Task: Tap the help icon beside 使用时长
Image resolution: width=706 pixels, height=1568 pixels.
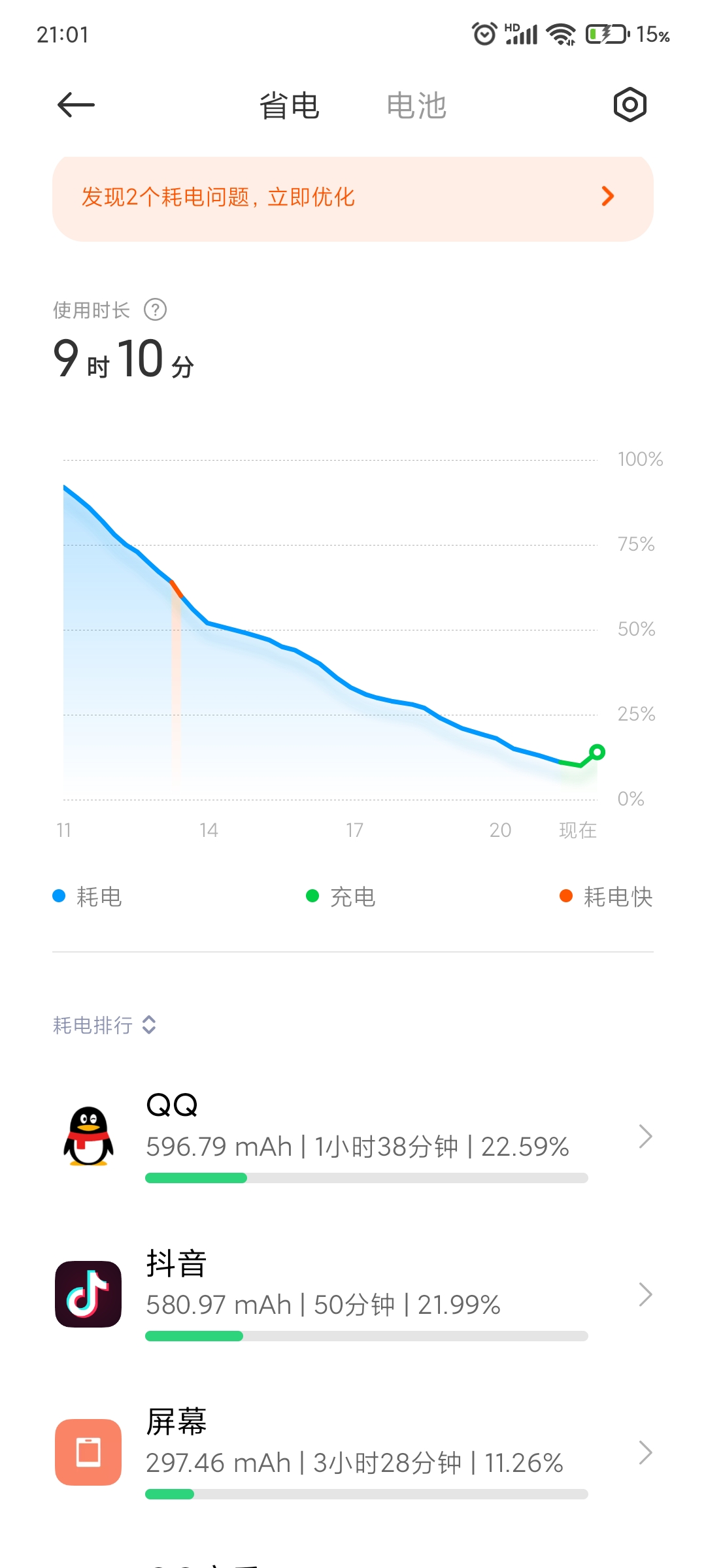Action: (x=156, y=310)
